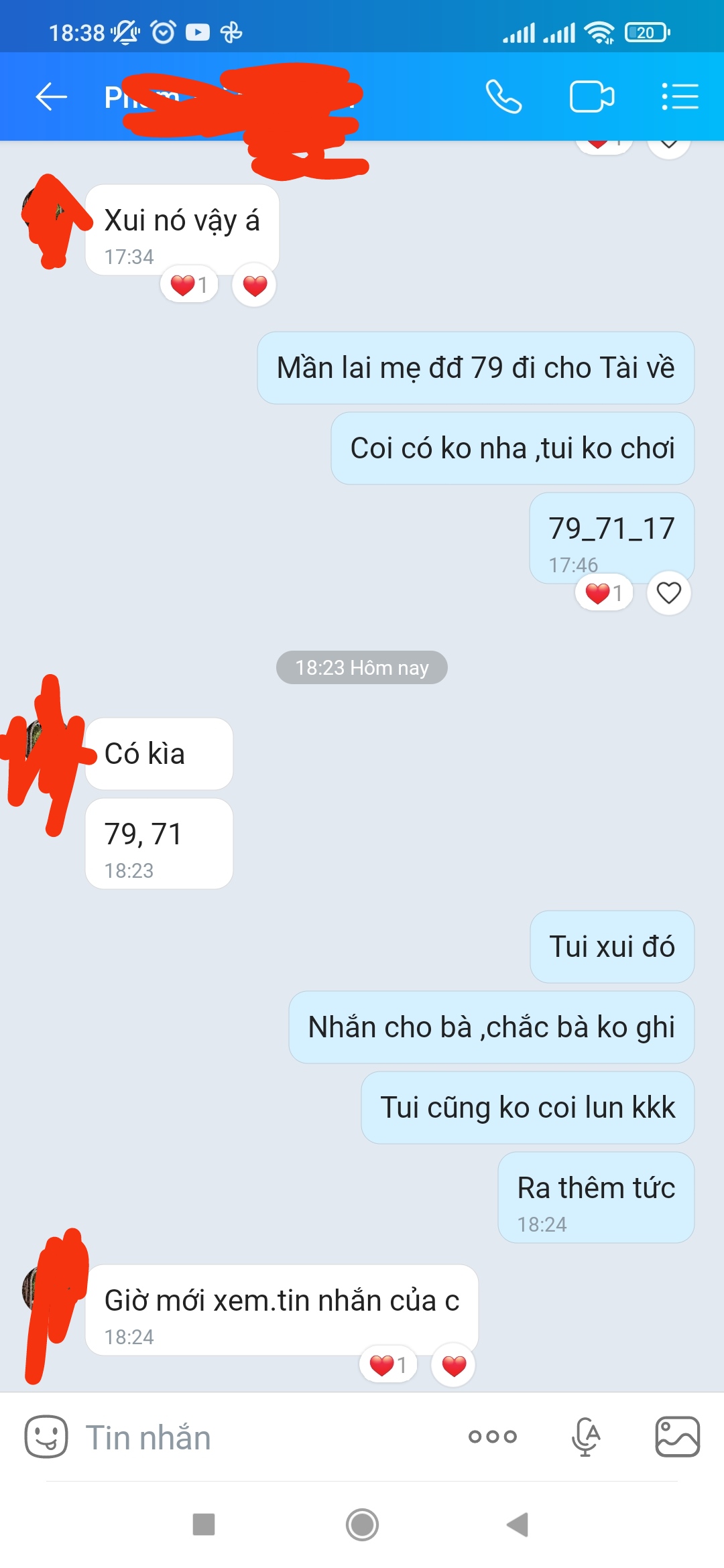Viewport: 724px width, 1568px height.
Task: View reaction count on "Xui nó vậy á"
Action: (x=189, y=285)
